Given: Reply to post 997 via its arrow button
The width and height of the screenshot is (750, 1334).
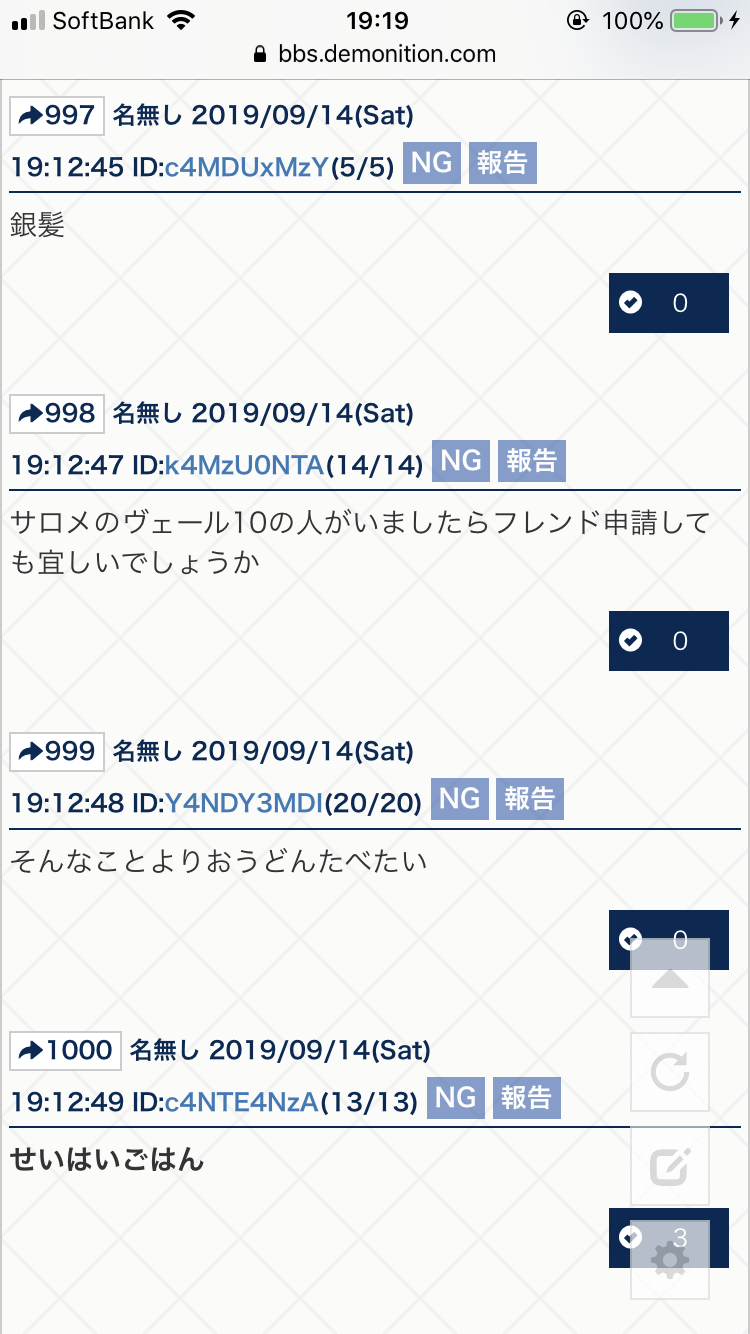Looking at the screenshot, I should coord(57,116).
